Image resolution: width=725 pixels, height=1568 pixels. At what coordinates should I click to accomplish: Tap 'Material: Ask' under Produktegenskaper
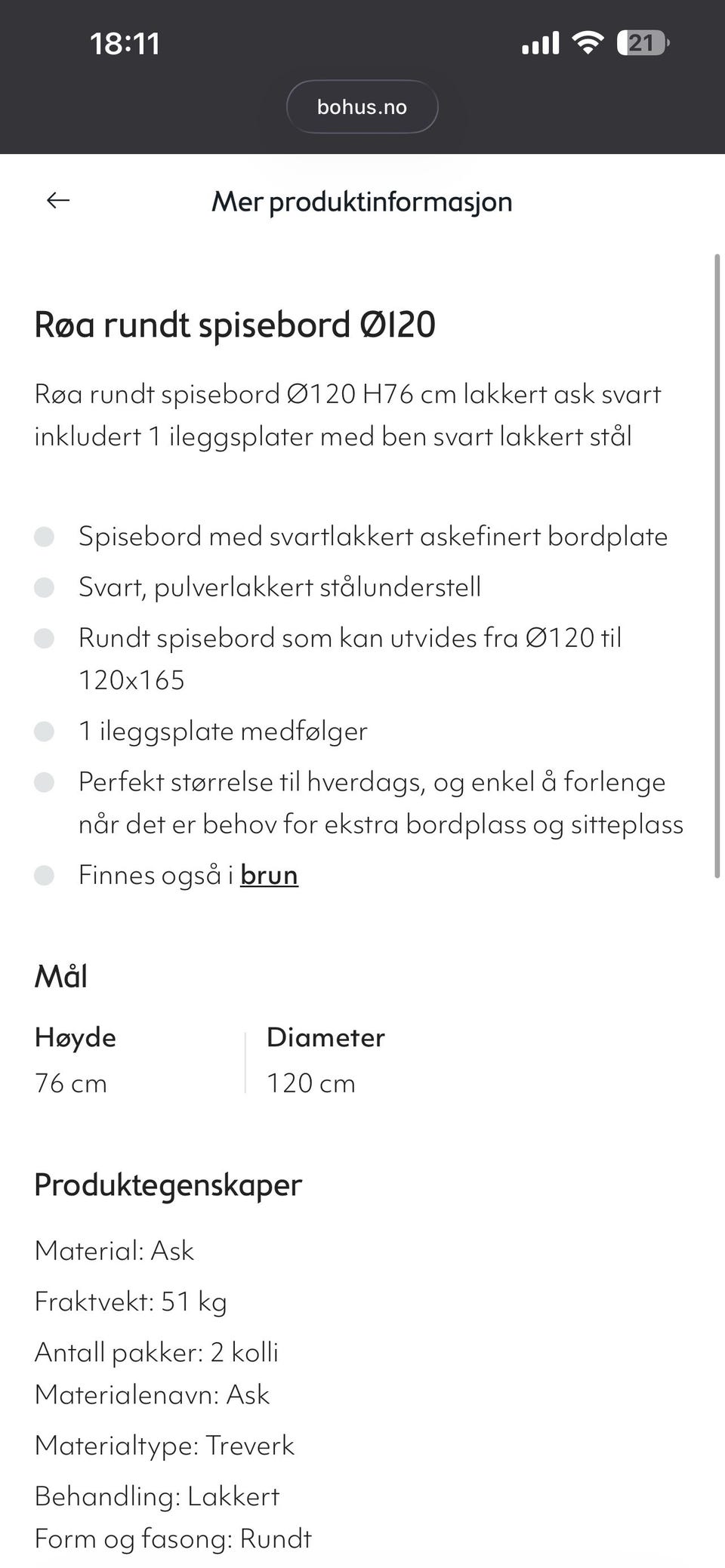click(114, 1250)
